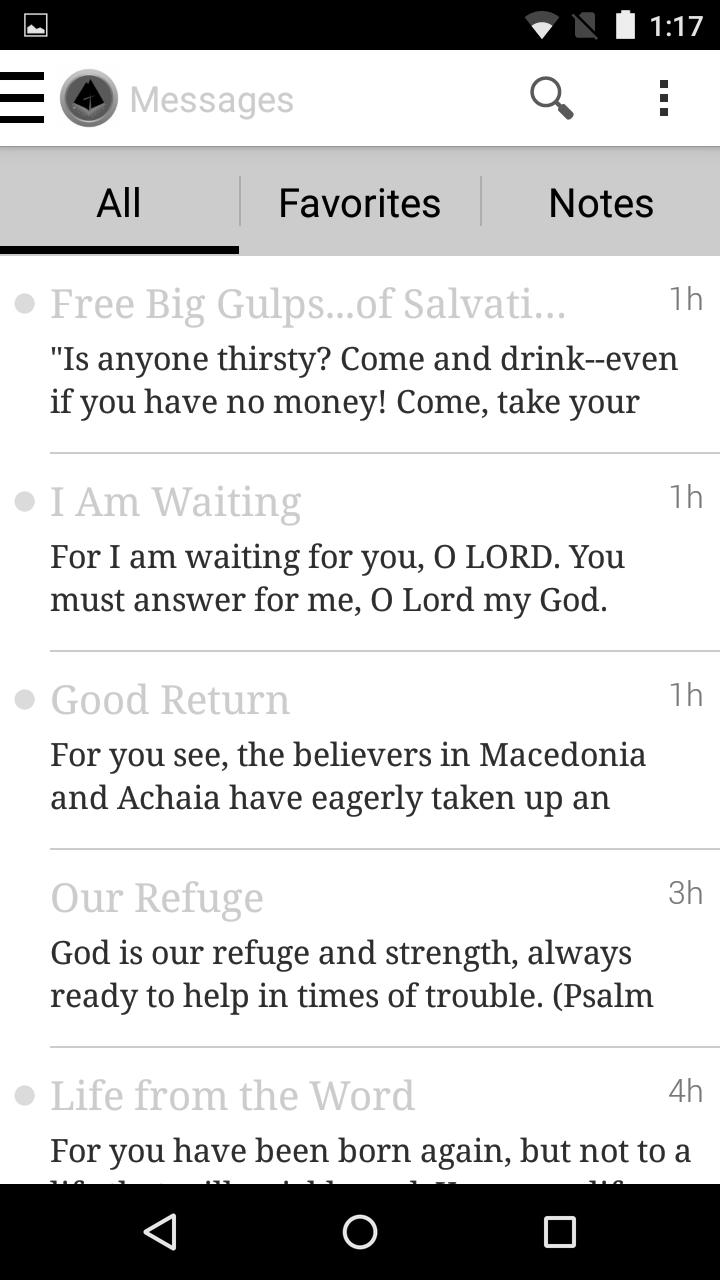The height and width of the screenshot is (1280, 720).
Task: View the Life from the Word message
Action: coord(360,1116)
